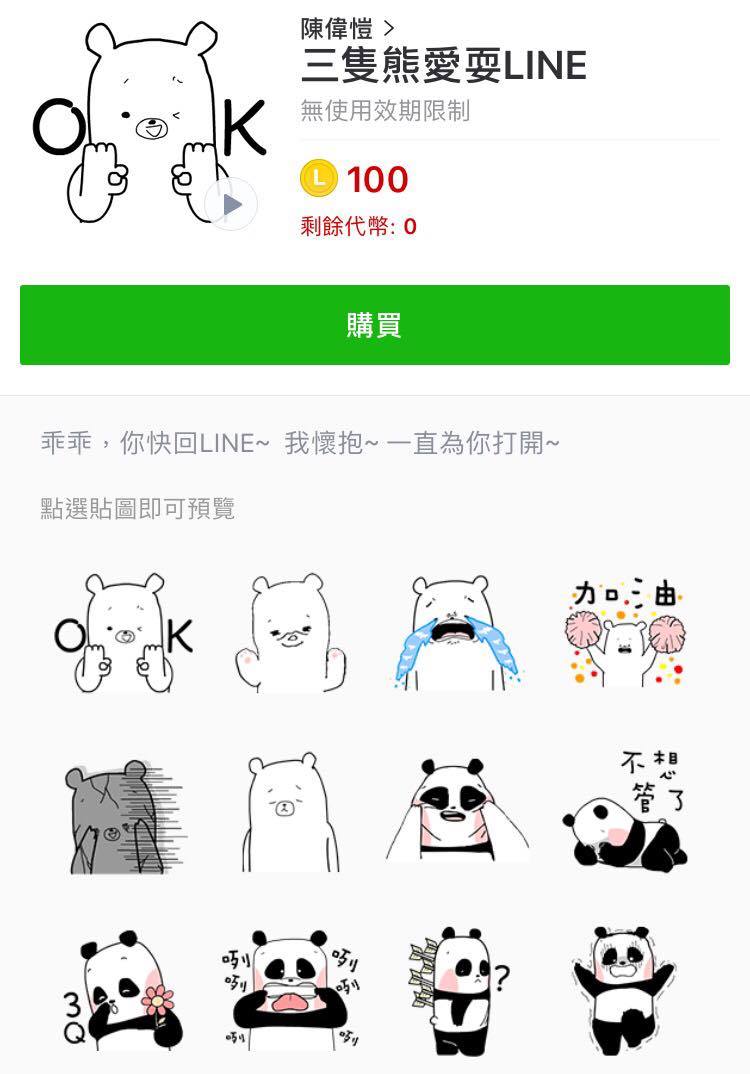750x1074 pixels.
Task: Preview the panda with arrows sticker
Action: [457, 988]
